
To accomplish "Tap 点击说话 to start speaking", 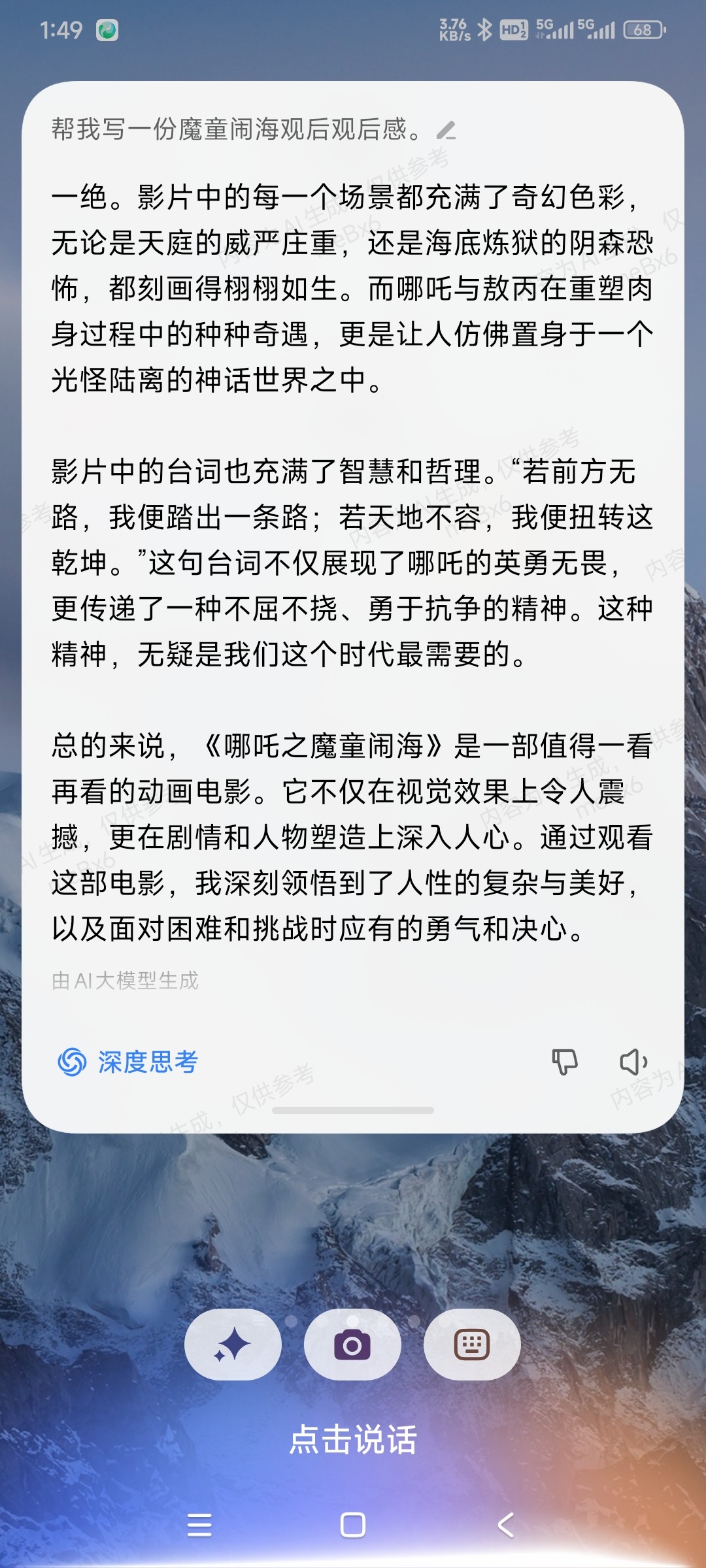I will (x=353, y=1440).
